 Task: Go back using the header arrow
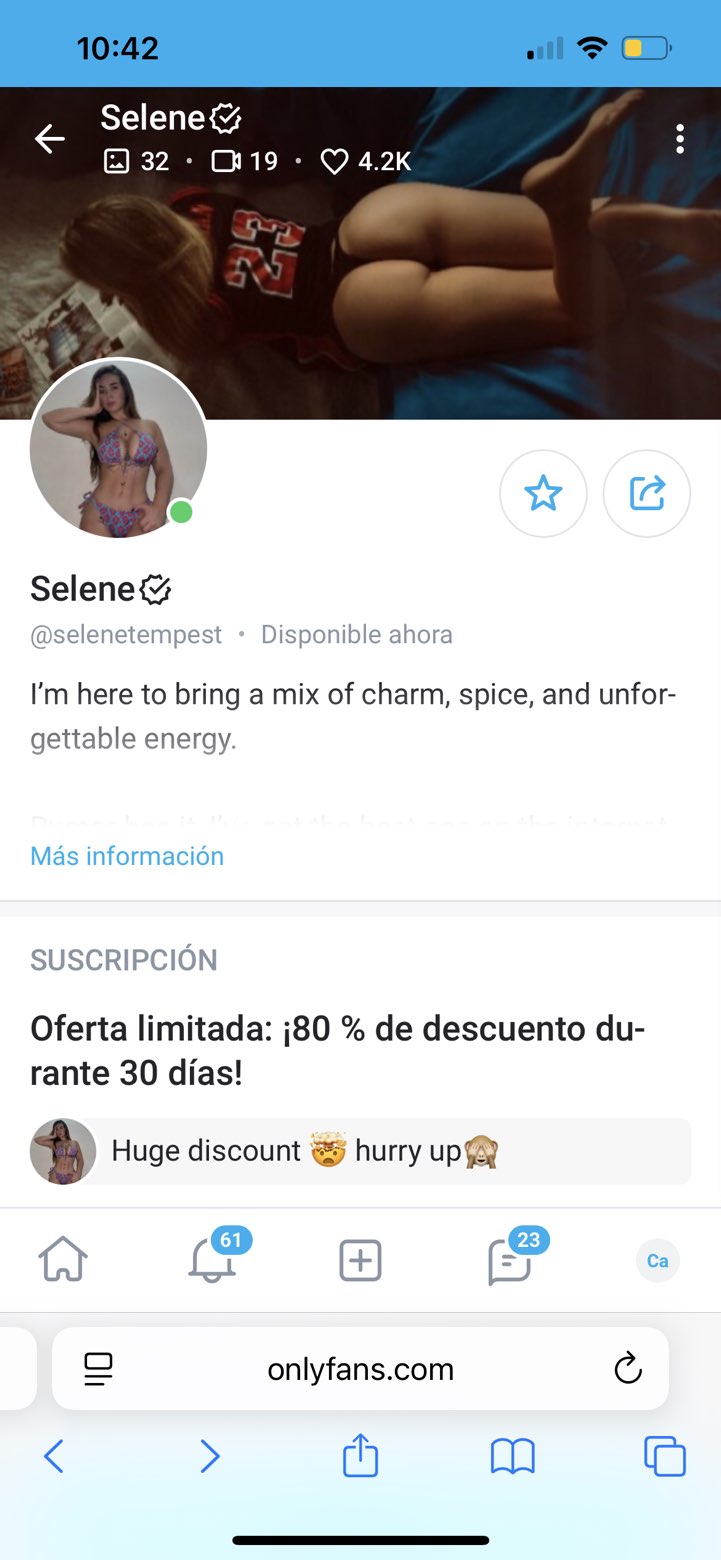click(x=49, y=140)
